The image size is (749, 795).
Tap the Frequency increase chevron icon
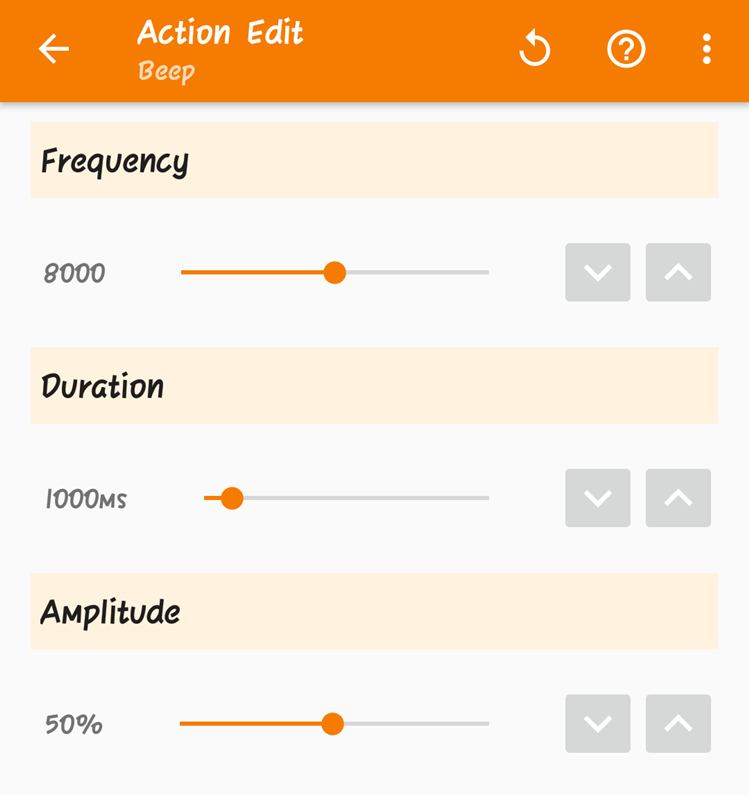(x=678, y=272)
